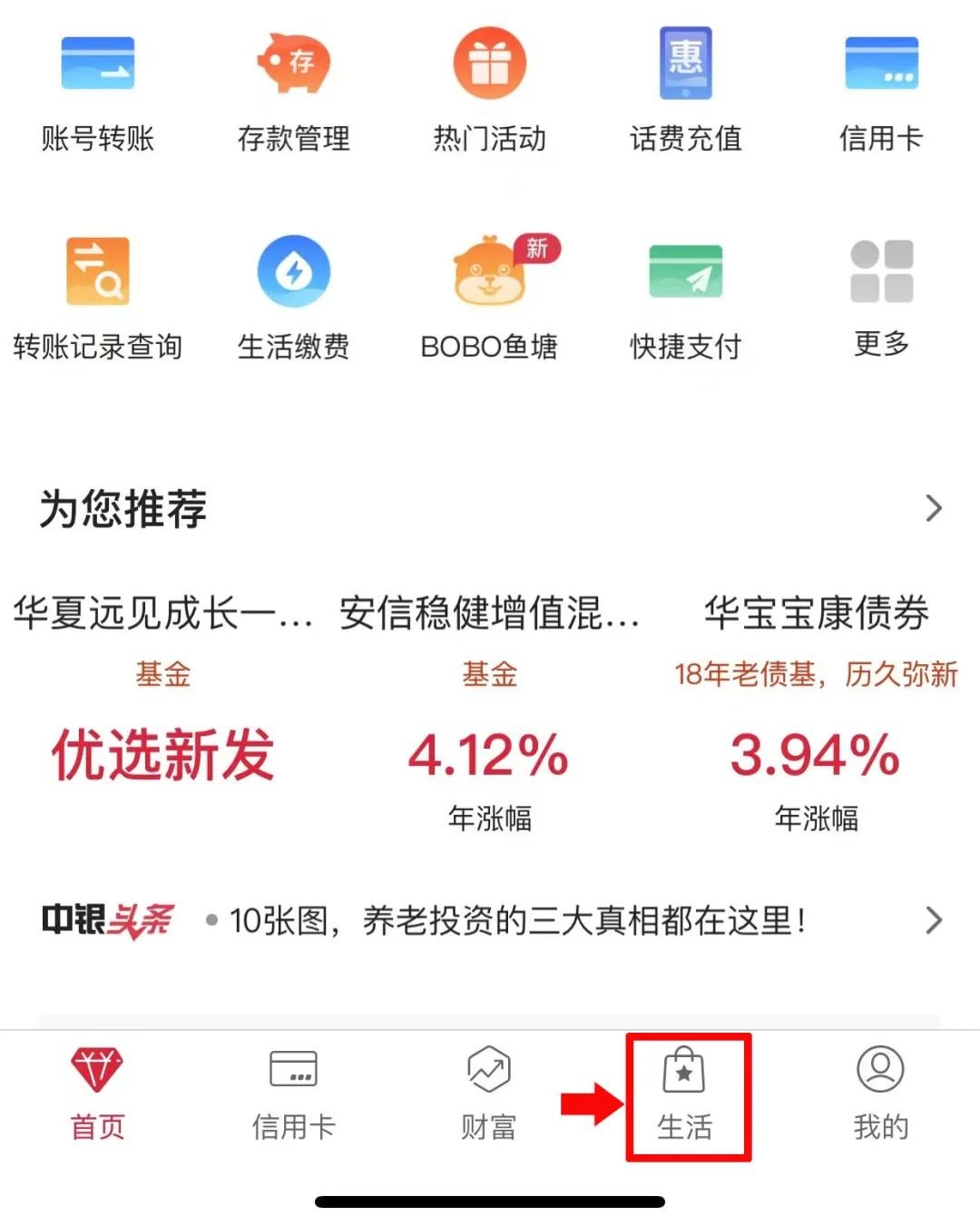Image resolution: width=980 pixels, height=1226 pixels.
Task: Open the 信用卡 shortcut in the grid
Action: click(880, 91)
